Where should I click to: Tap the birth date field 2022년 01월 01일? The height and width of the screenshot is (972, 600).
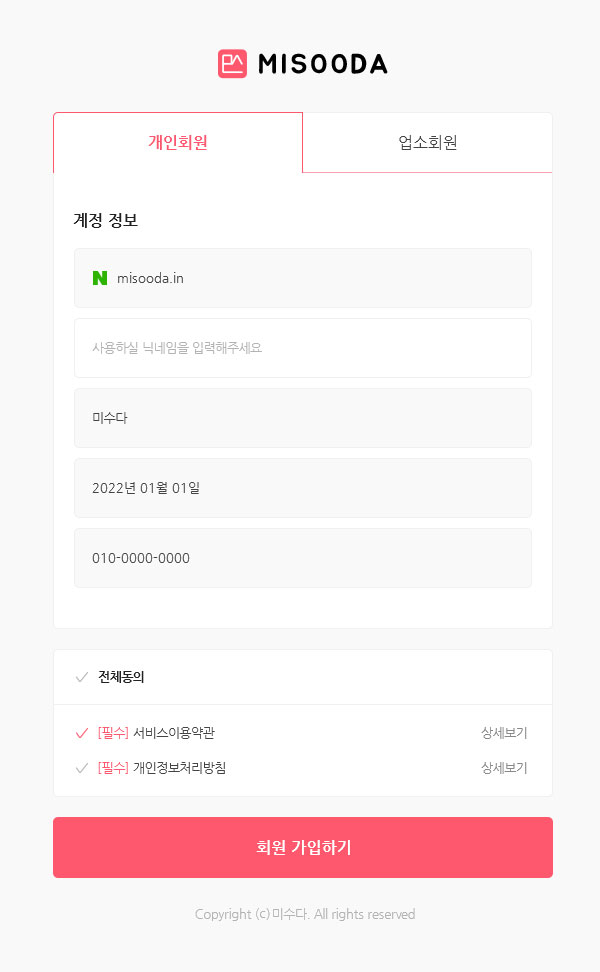(x=302, y=488)
